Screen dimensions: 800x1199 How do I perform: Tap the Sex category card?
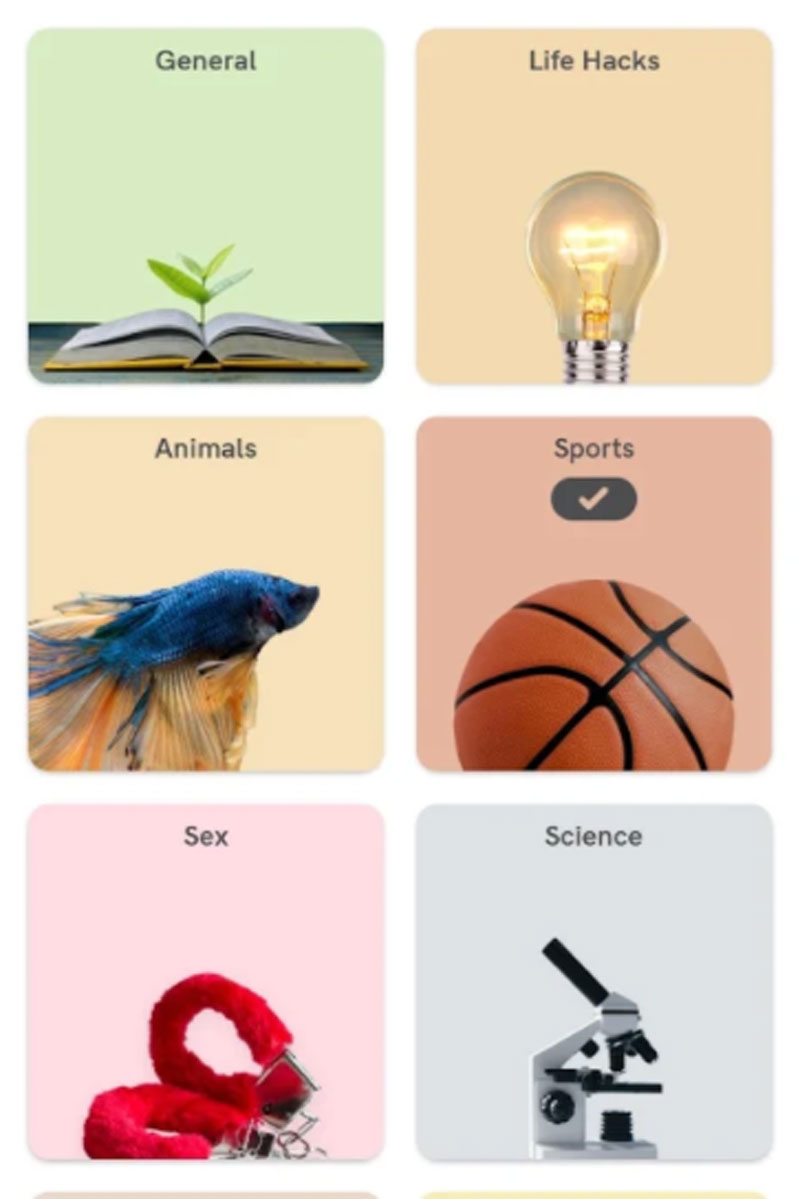[x=205, y=982]
